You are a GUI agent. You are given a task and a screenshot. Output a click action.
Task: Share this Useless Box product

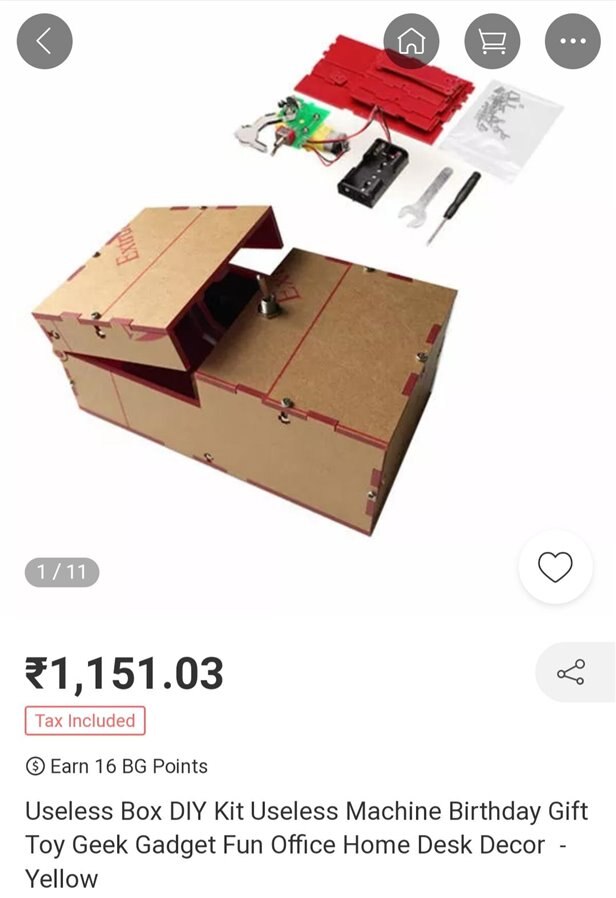571,672
